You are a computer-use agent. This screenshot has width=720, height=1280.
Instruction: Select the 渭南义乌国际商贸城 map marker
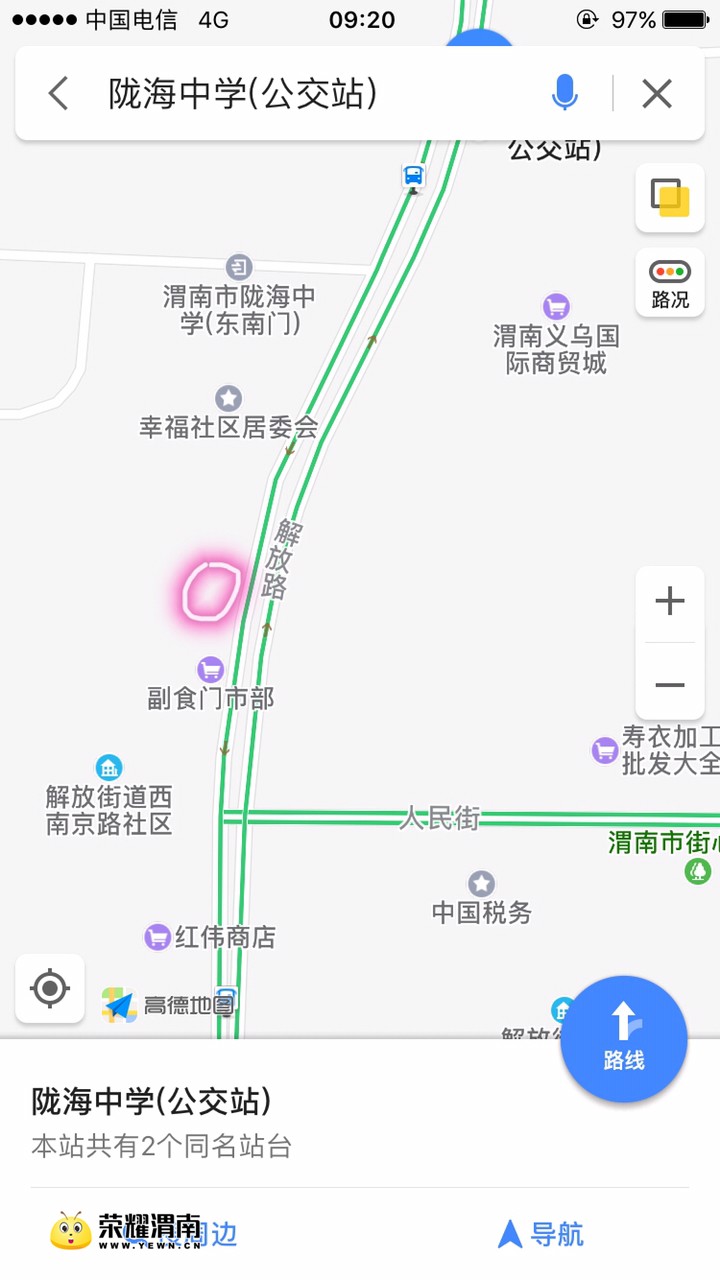click(556, 306)
